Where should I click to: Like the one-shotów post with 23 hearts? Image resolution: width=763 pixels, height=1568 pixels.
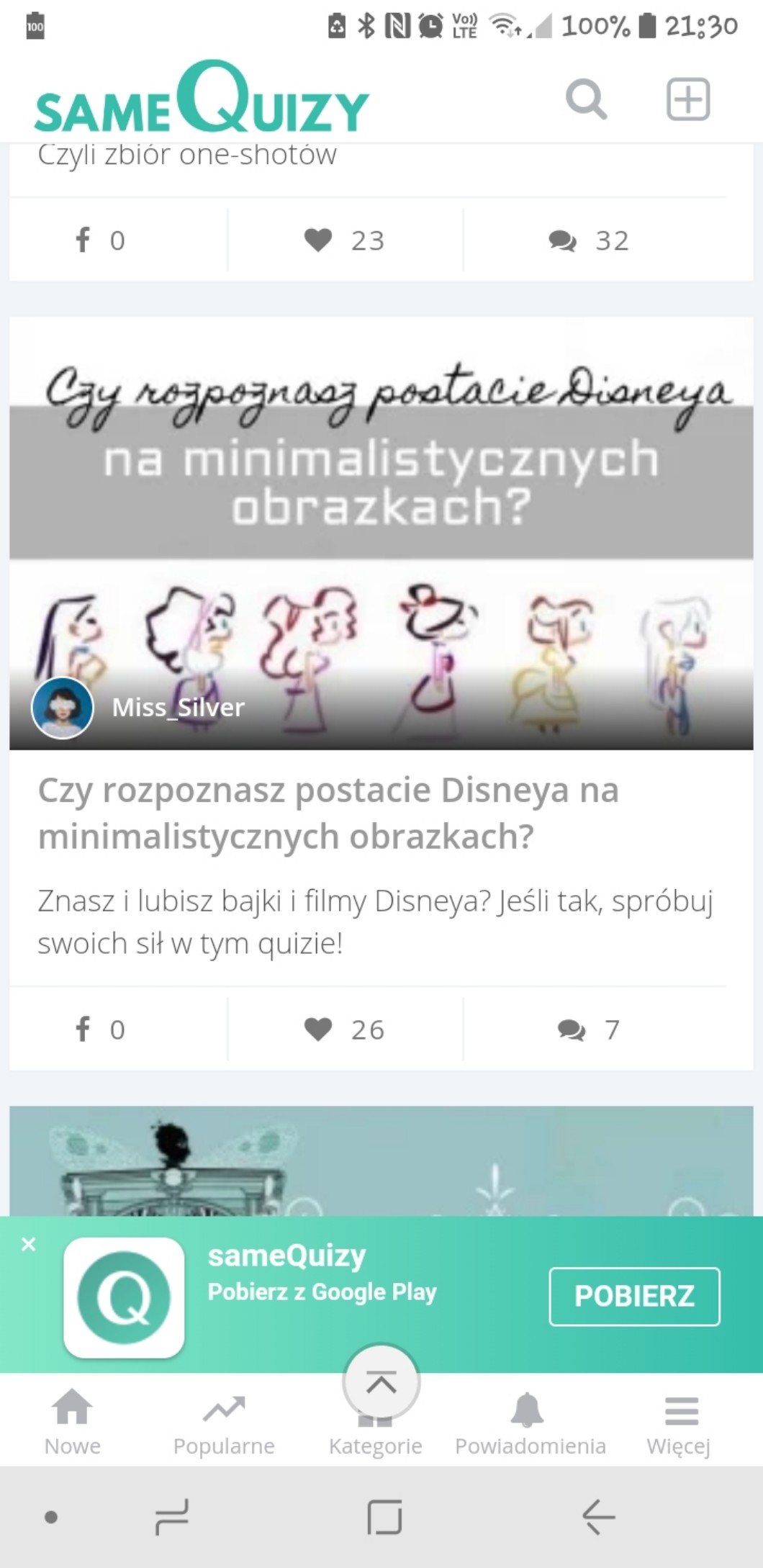coord(344,240)
